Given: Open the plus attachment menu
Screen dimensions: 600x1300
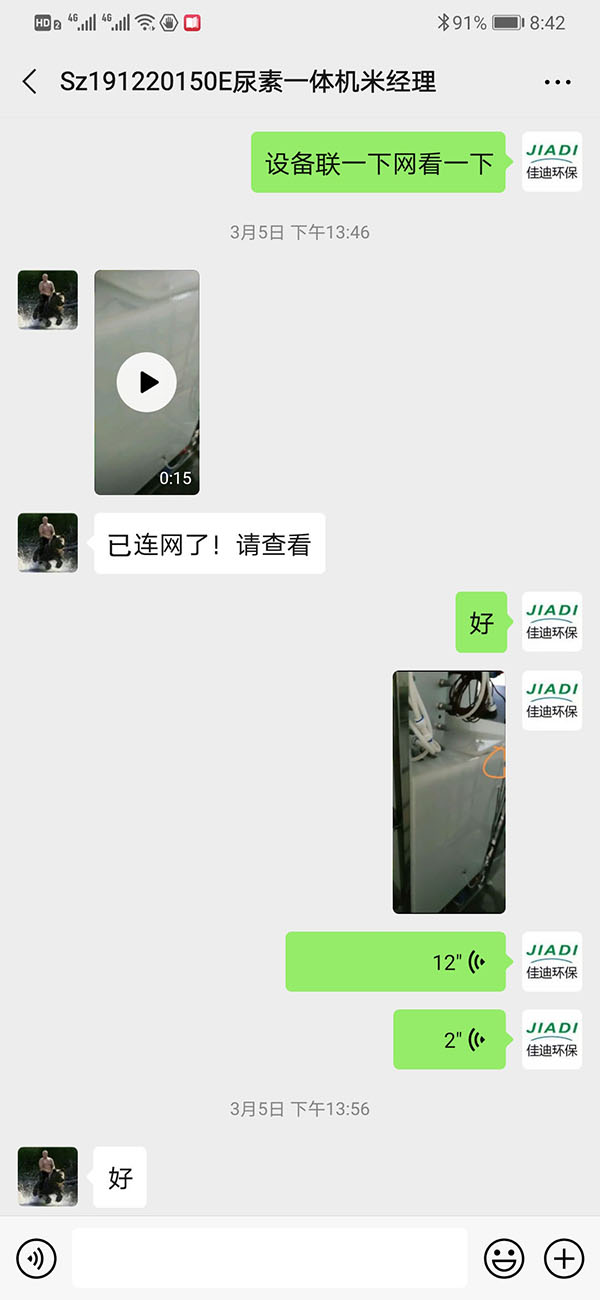Looking at the screenshot, I should coord(563,1258).
